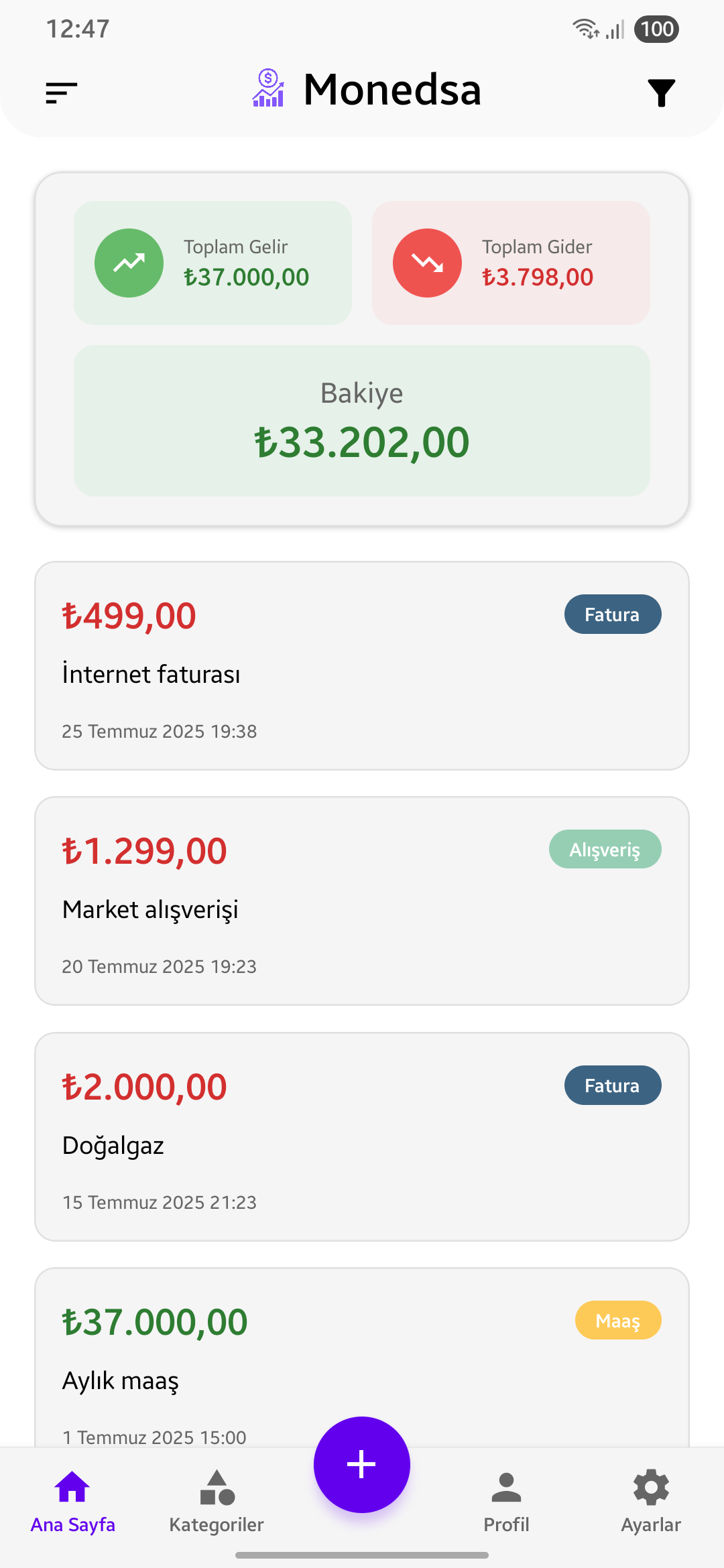The height and width of the screenshot is (1568, 724).
Task: Click the green Toplam Gelir trend icon
Action: click(130, 263)
